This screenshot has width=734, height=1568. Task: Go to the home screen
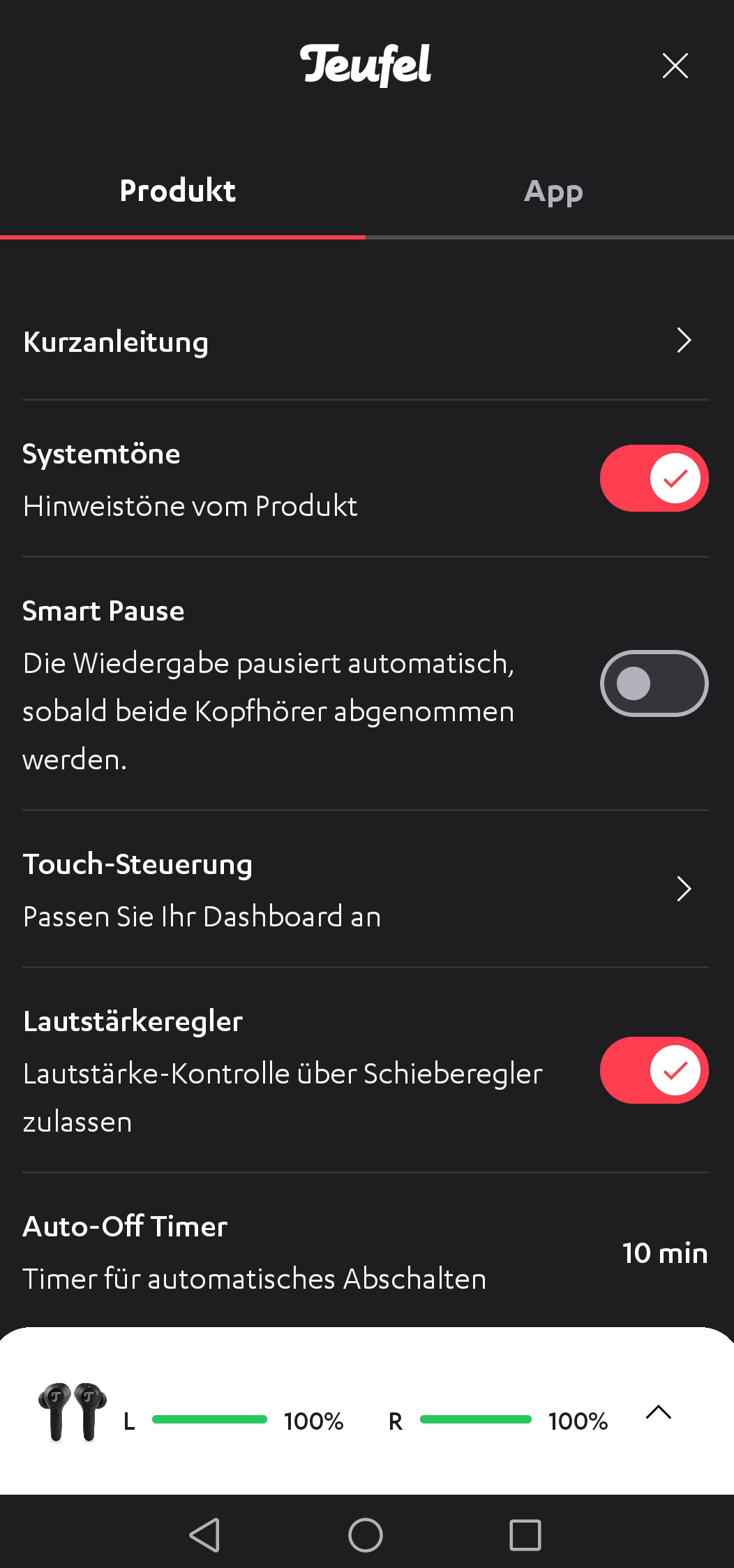(x=366, y=1535)
